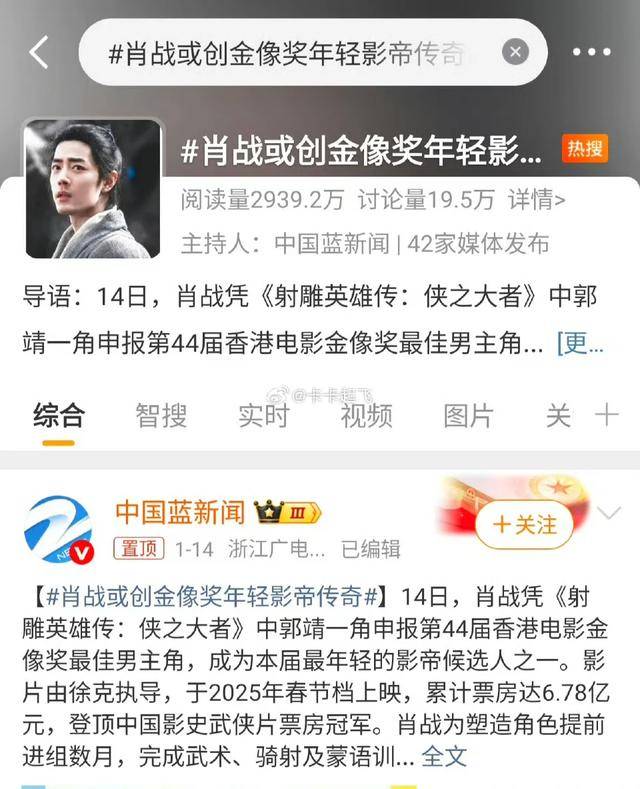Switch to the 实时 tab

[264, 416]
